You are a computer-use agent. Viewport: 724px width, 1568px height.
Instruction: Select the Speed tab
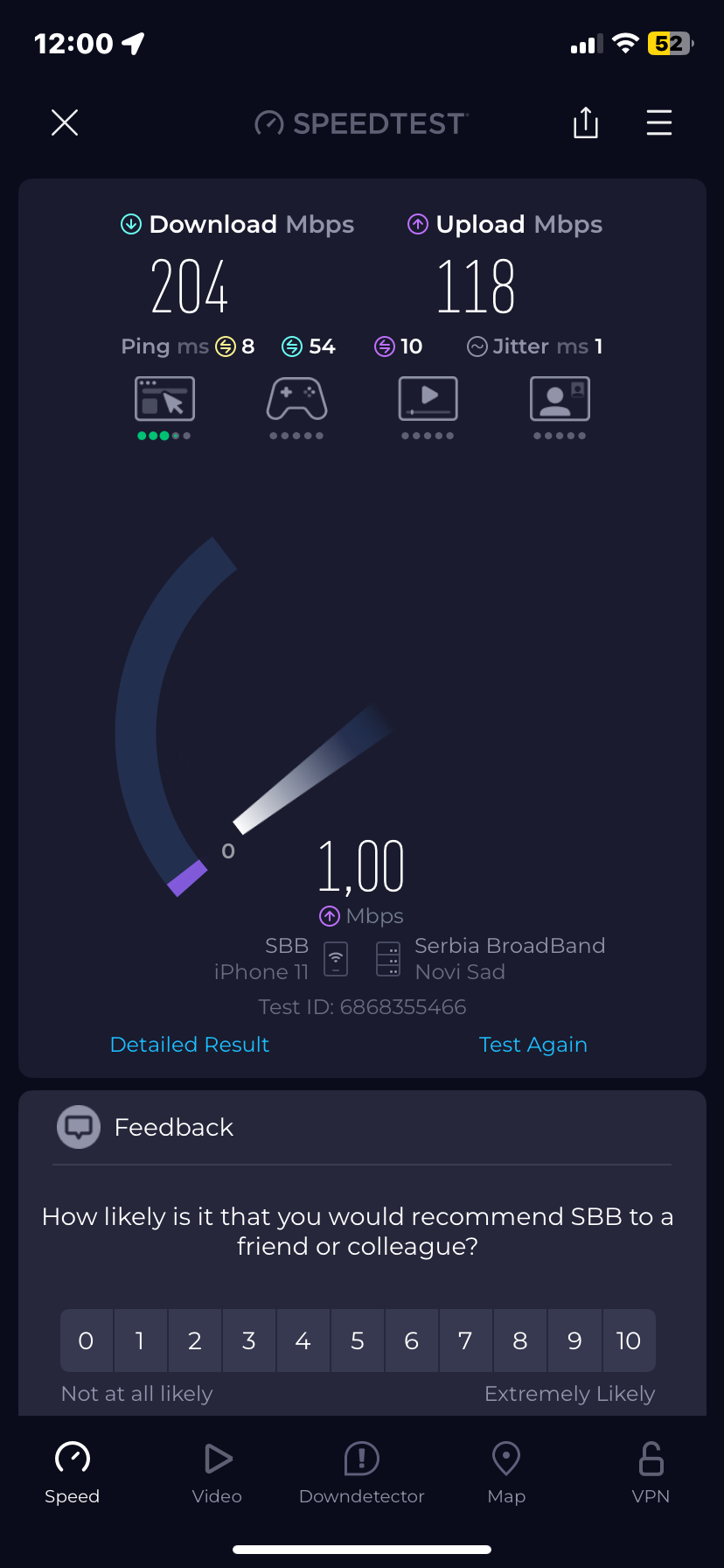coord(73,1473)
